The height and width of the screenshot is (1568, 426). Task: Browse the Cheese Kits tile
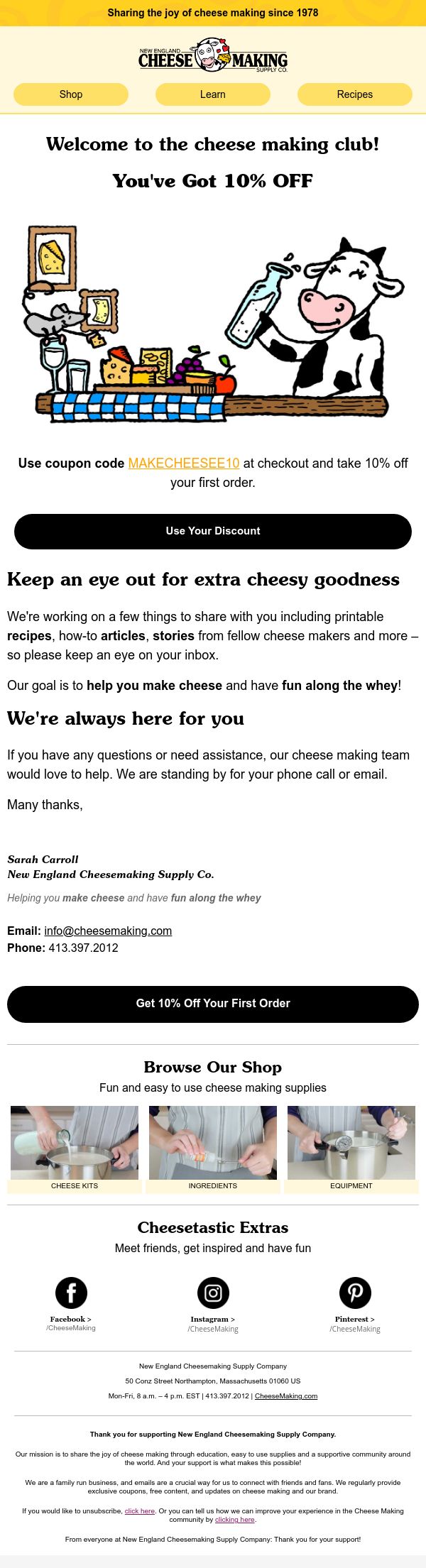(75, 1149)
